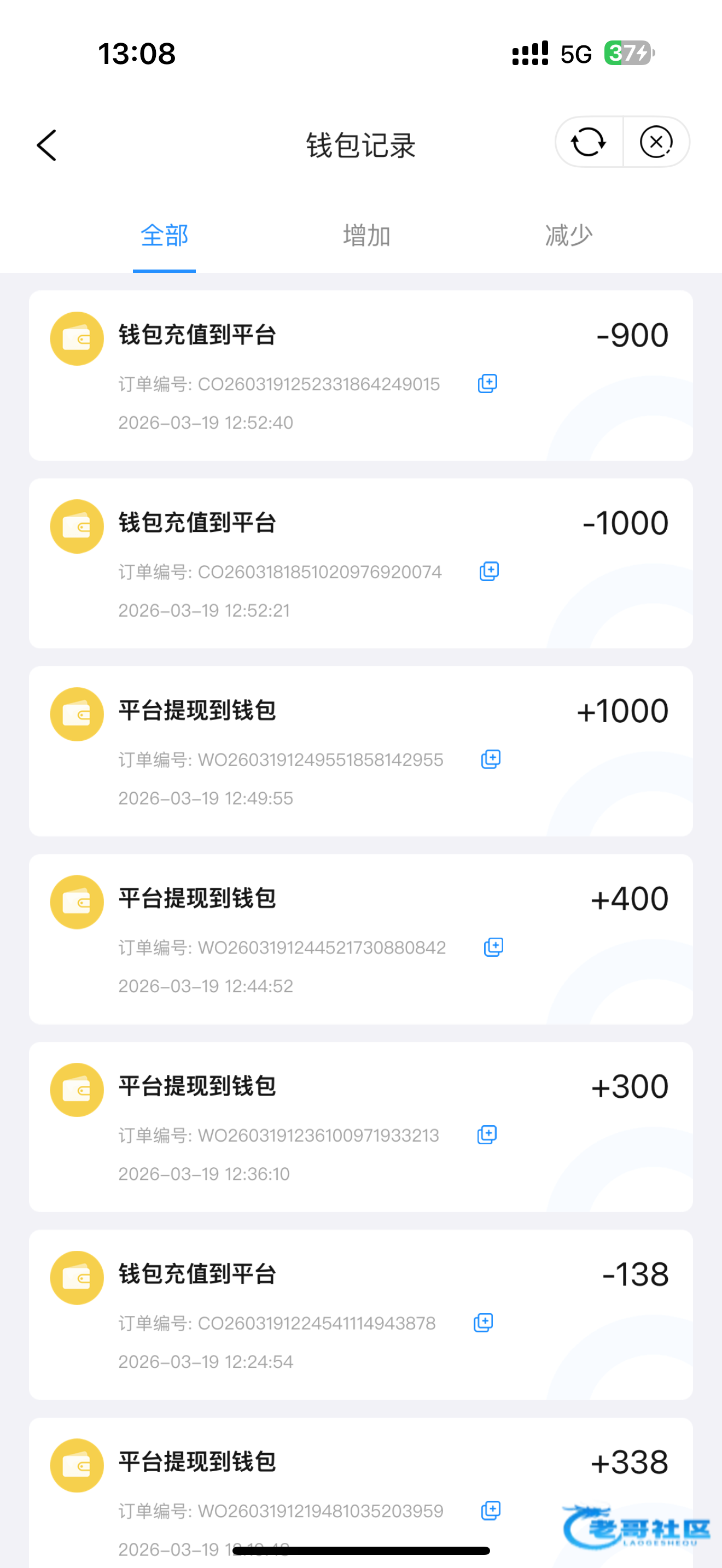Go back from the 钱包记录 page
The width and height of the screenshot is (722, 1568).
coord(46,145)
